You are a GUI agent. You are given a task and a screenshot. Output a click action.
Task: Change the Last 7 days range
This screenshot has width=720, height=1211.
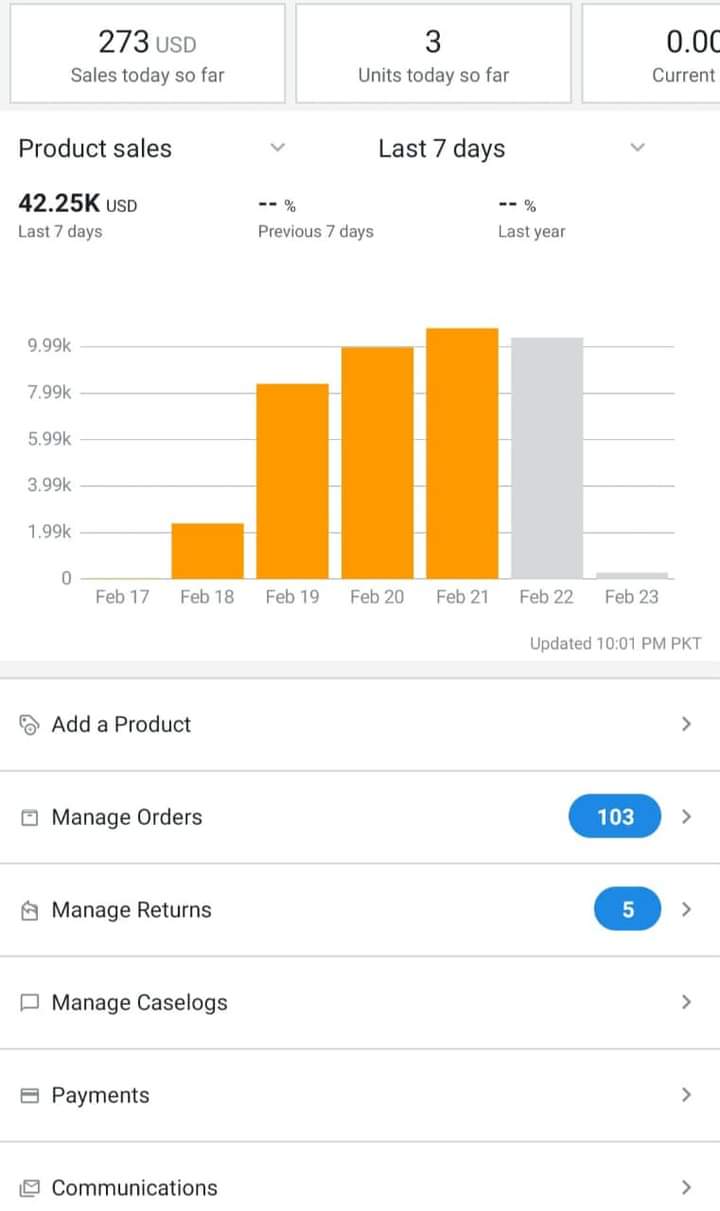pos(512,148)
